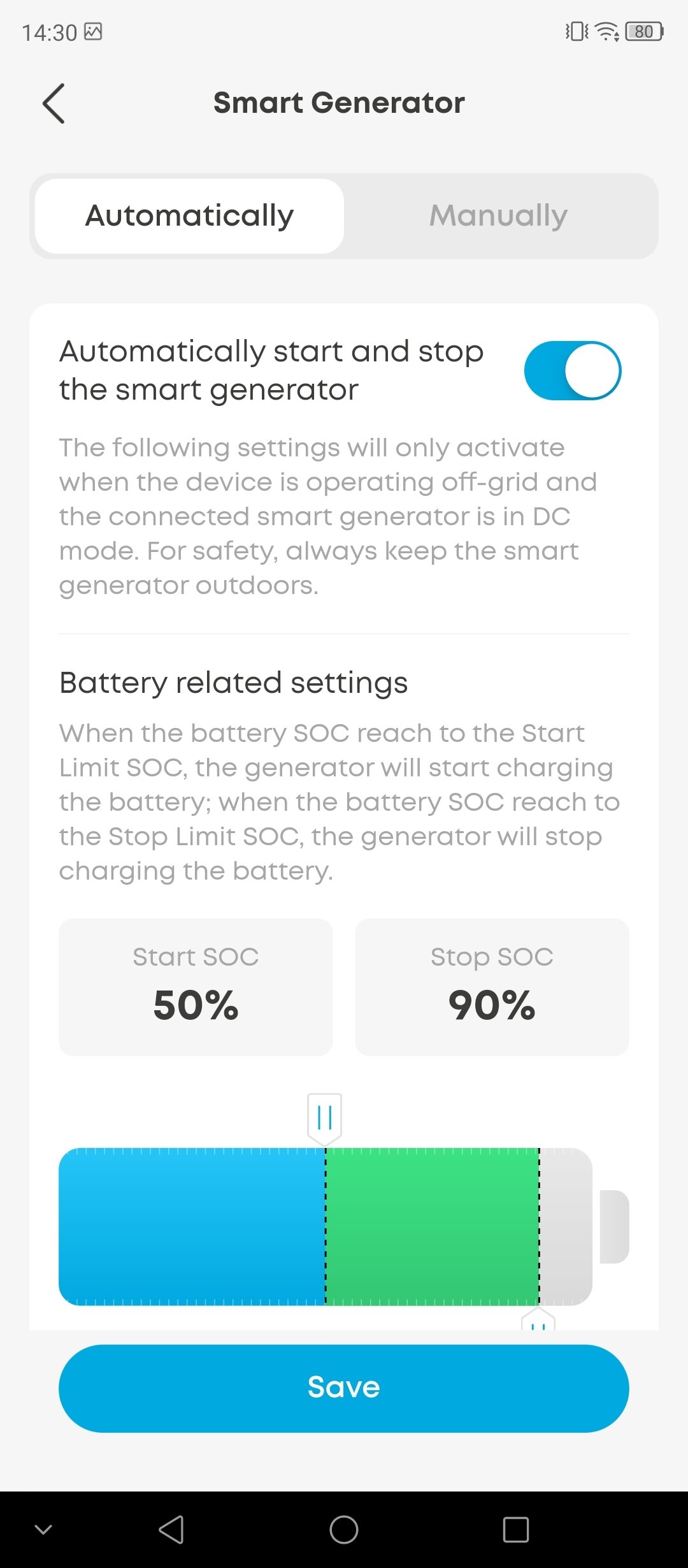Save the smart generator settings

coord(344,1388)
